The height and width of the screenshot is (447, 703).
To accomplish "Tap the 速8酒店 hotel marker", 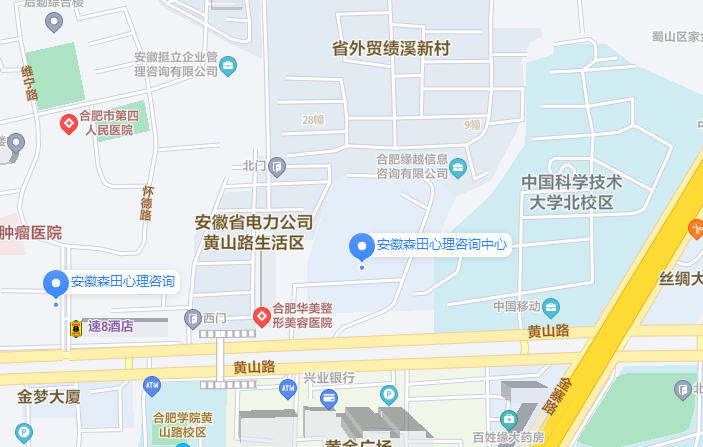I will click(x=76, y=327).
